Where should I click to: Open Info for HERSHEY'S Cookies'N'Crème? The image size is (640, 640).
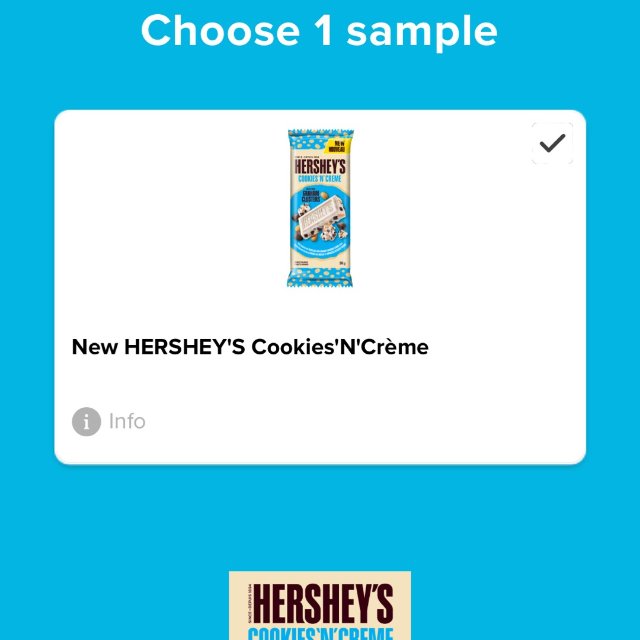tap(109, 421)
